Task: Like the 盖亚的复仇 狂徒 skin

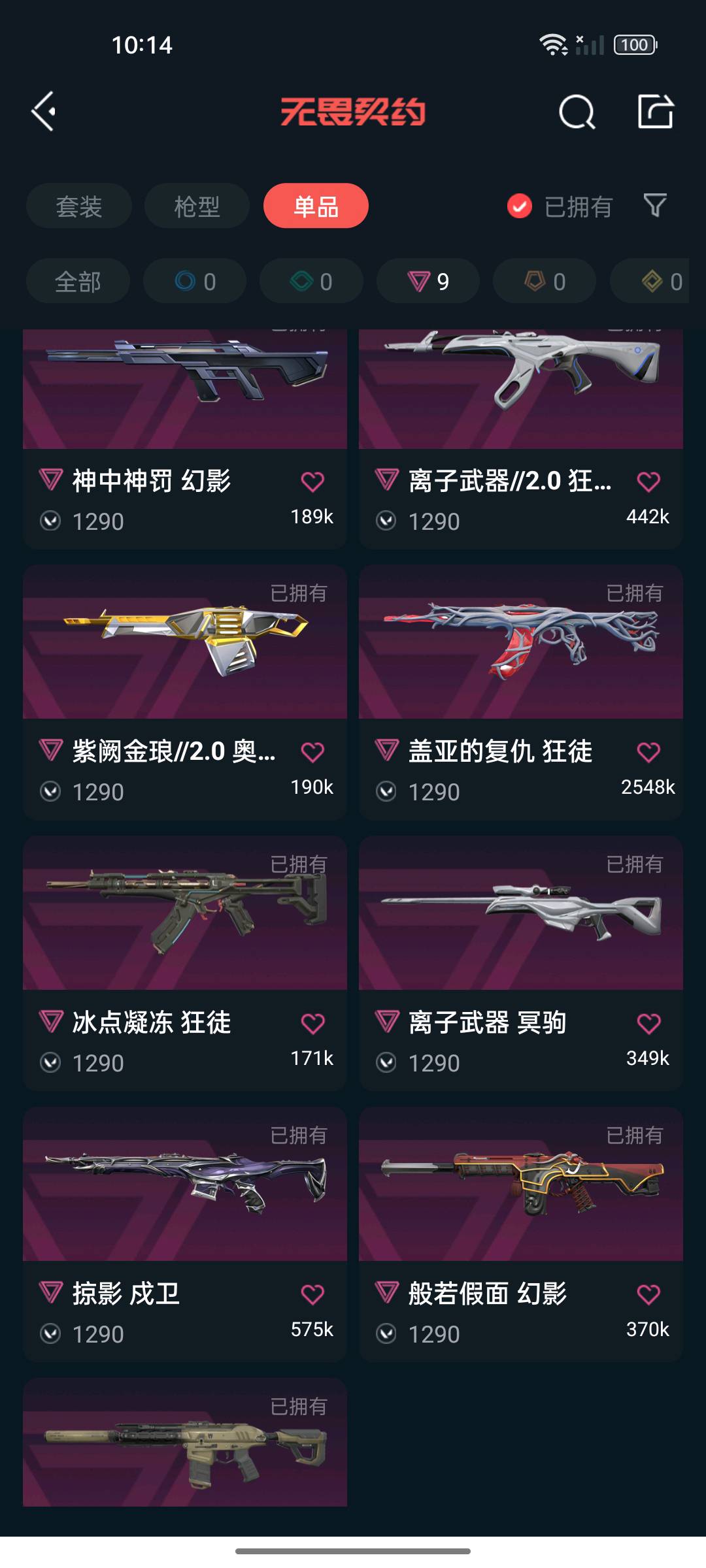Action: 648,753
